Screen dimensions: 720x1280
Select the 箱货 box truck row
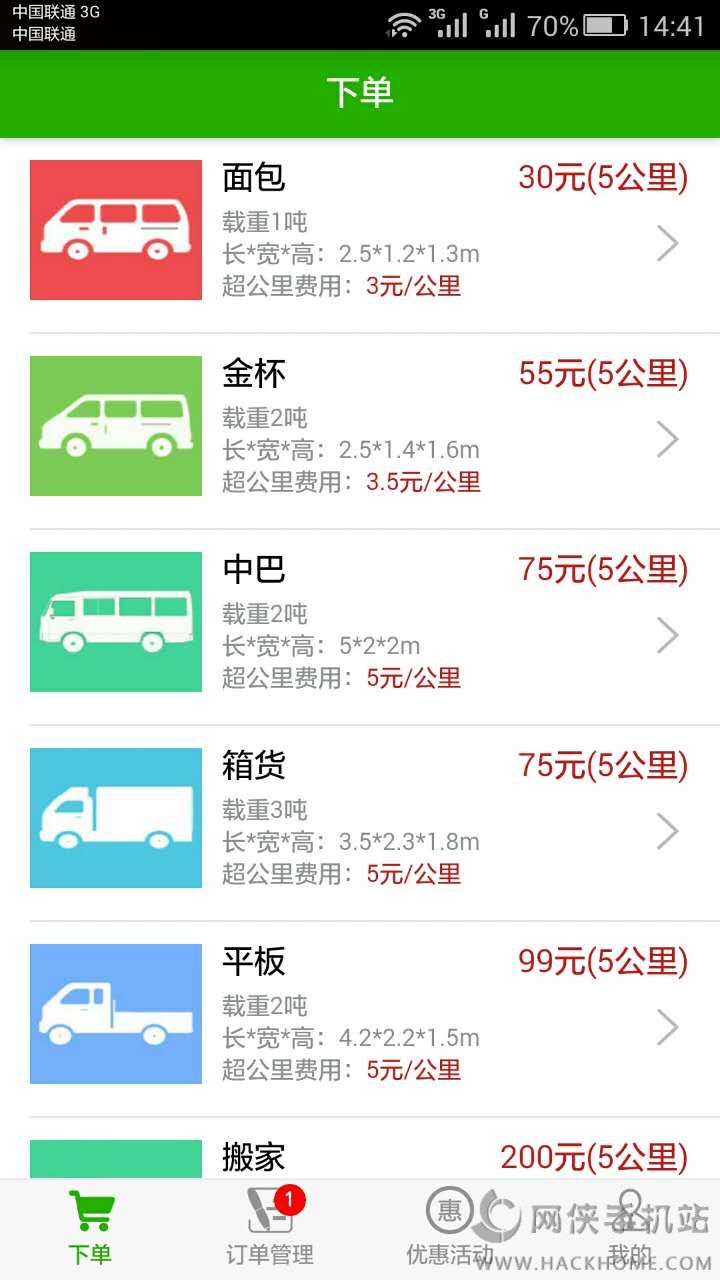coord(360,819)
